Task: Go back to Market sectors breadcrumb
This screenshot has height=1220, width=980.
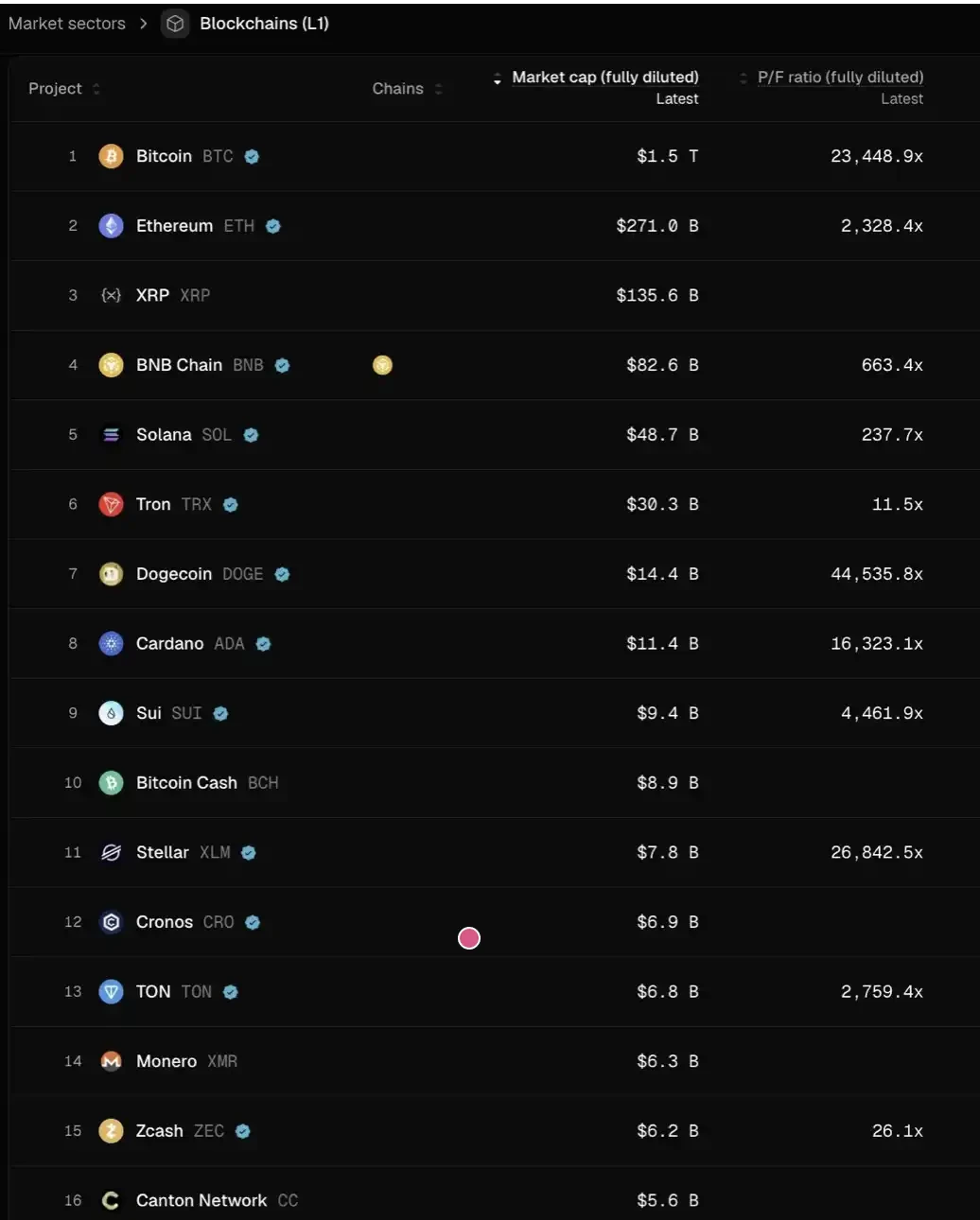Action: point(66,24)
